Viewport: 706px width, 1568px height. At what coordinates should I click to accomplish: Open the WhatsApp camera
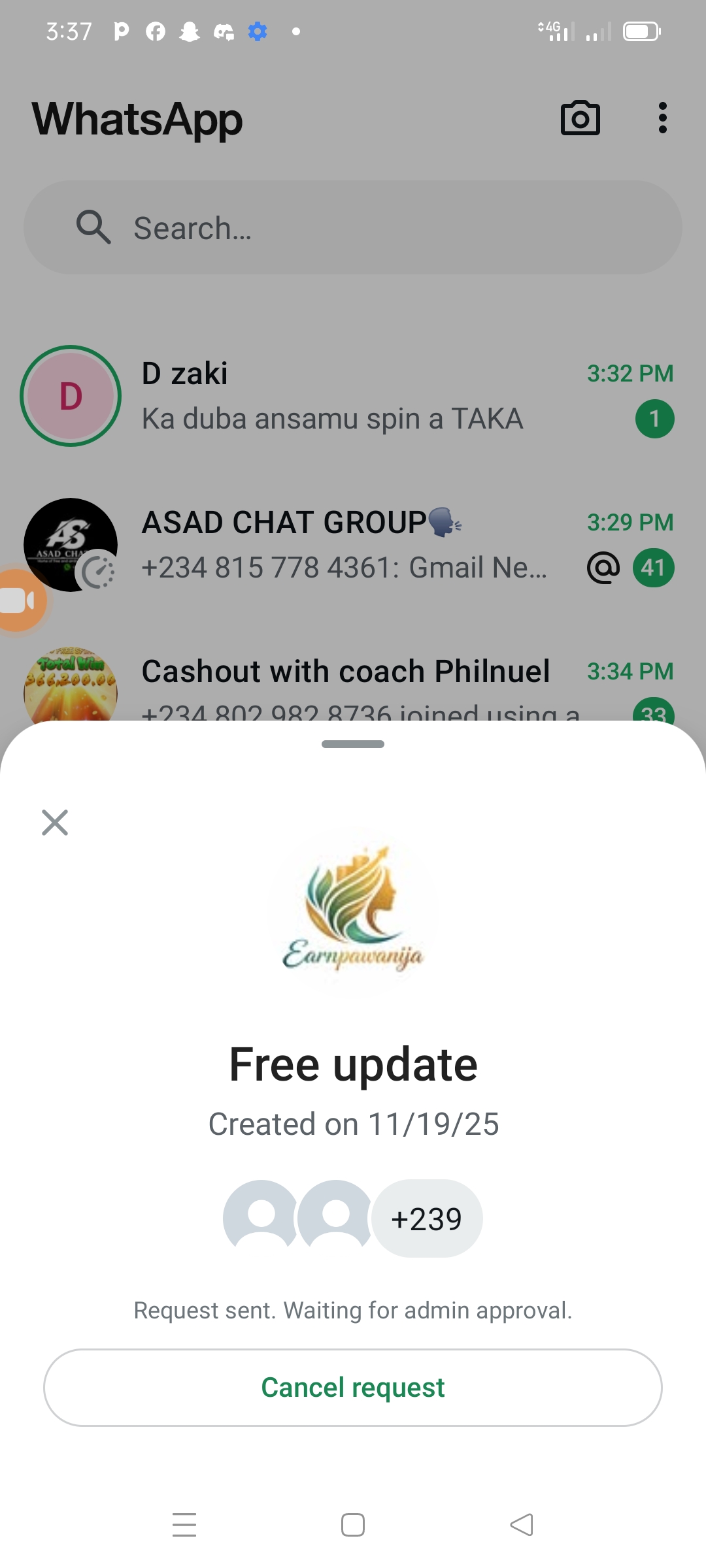coord(580,118)
